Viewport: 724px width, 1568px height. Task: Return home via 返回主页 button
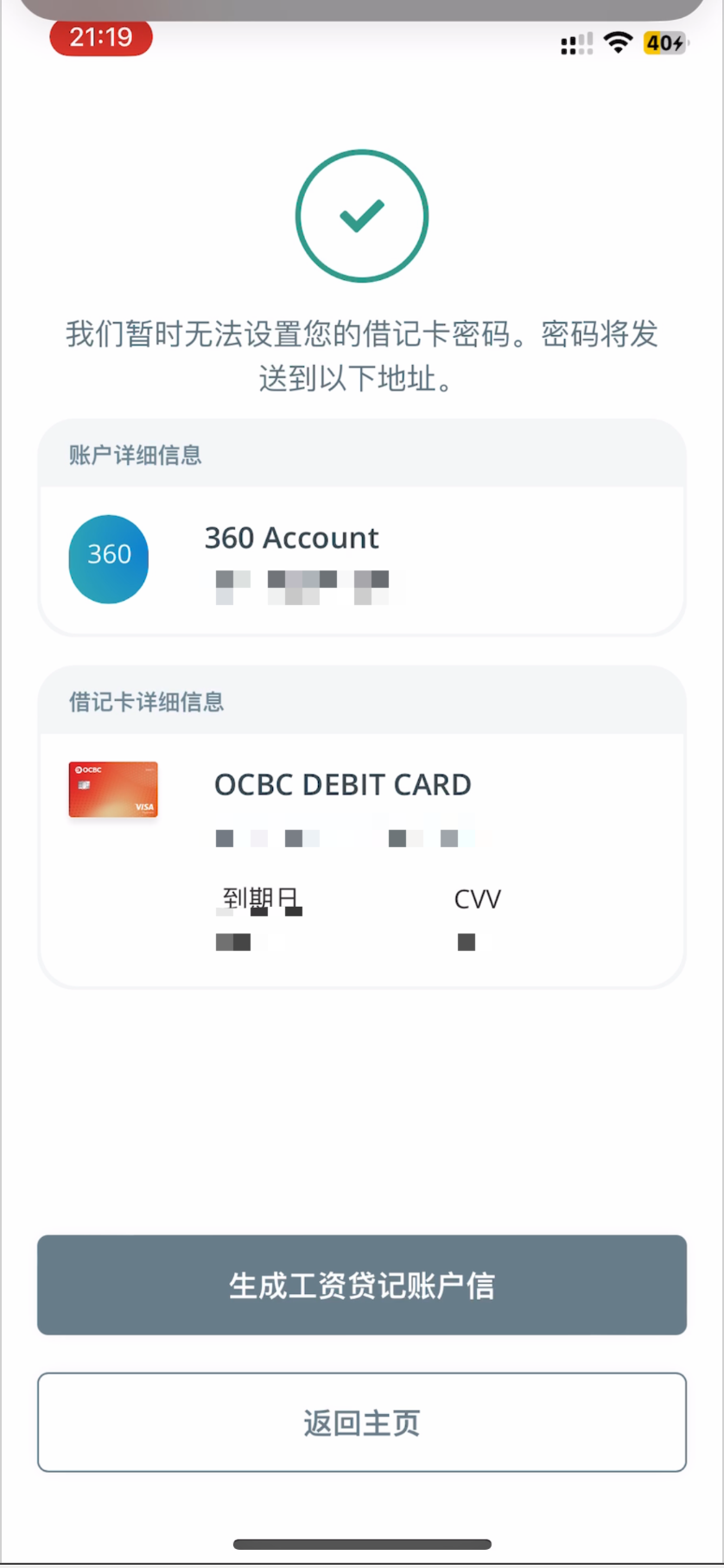pyautogui.click(x=362, y=1422)
